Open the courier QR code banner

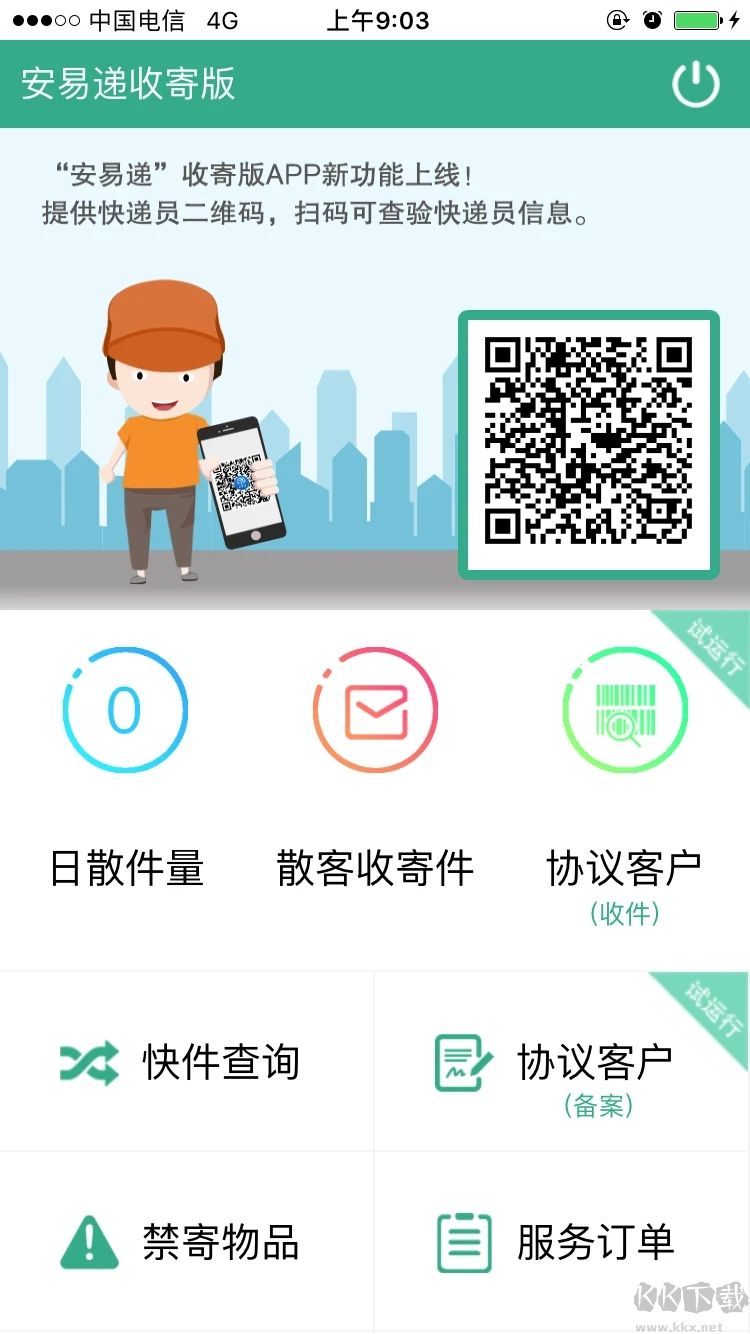point(375,370)
